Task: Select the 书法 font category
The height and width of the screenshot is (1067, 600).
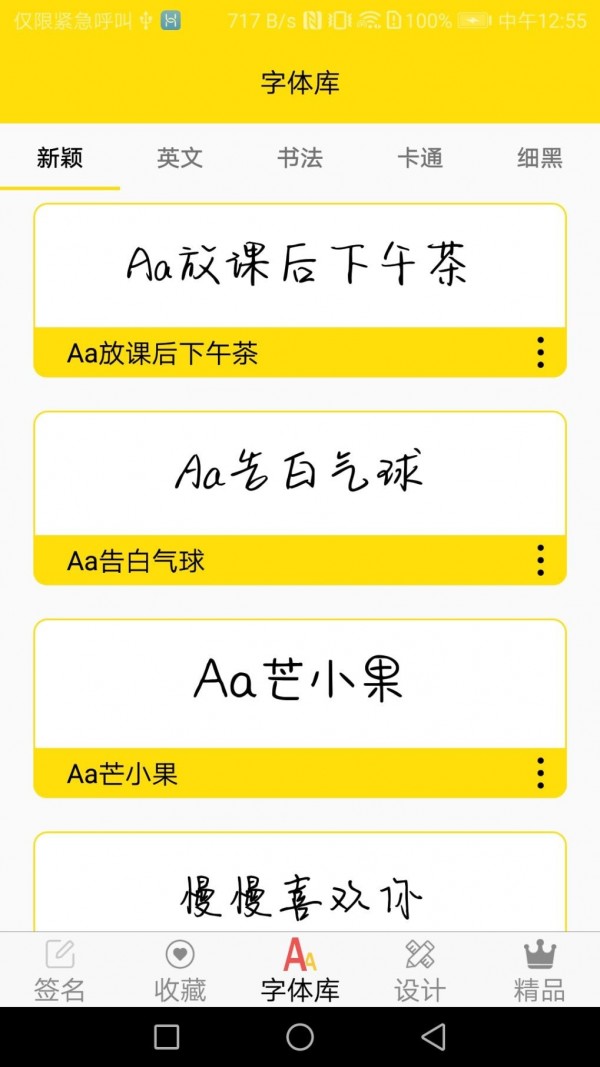Action: [300, 158]
